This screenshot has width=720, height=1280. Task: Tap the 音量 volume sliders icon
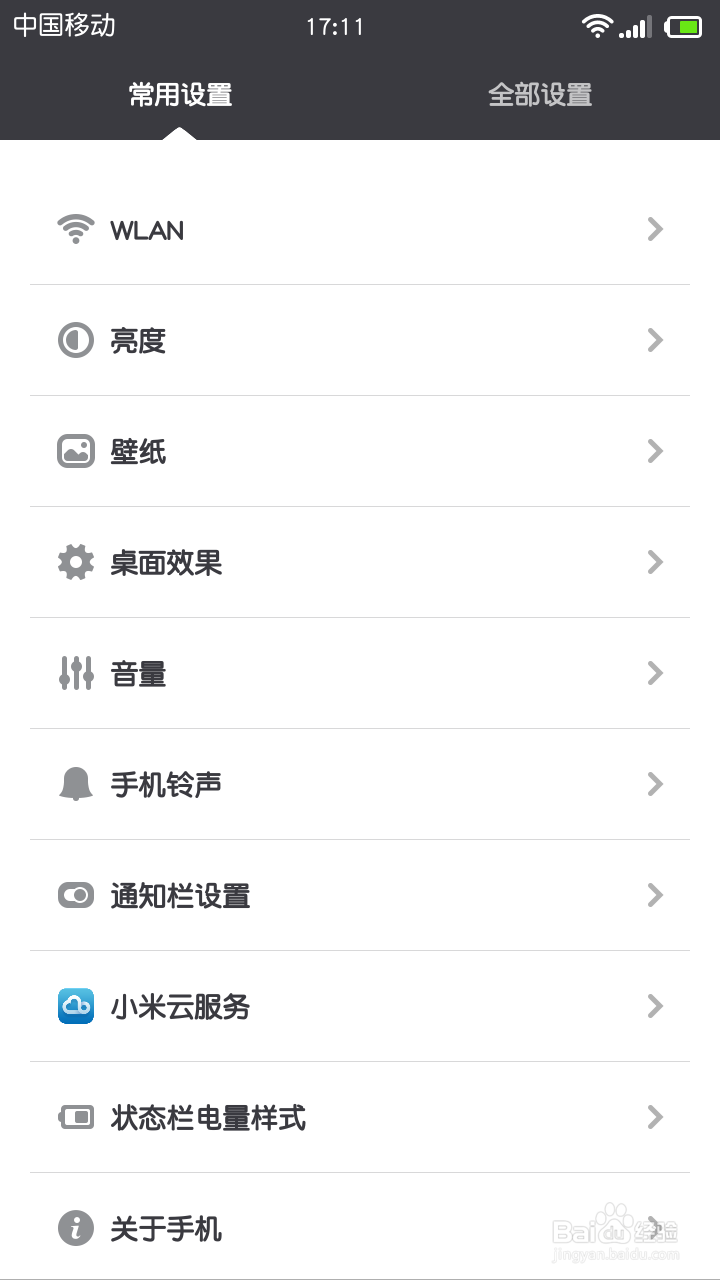coord(76,673)
